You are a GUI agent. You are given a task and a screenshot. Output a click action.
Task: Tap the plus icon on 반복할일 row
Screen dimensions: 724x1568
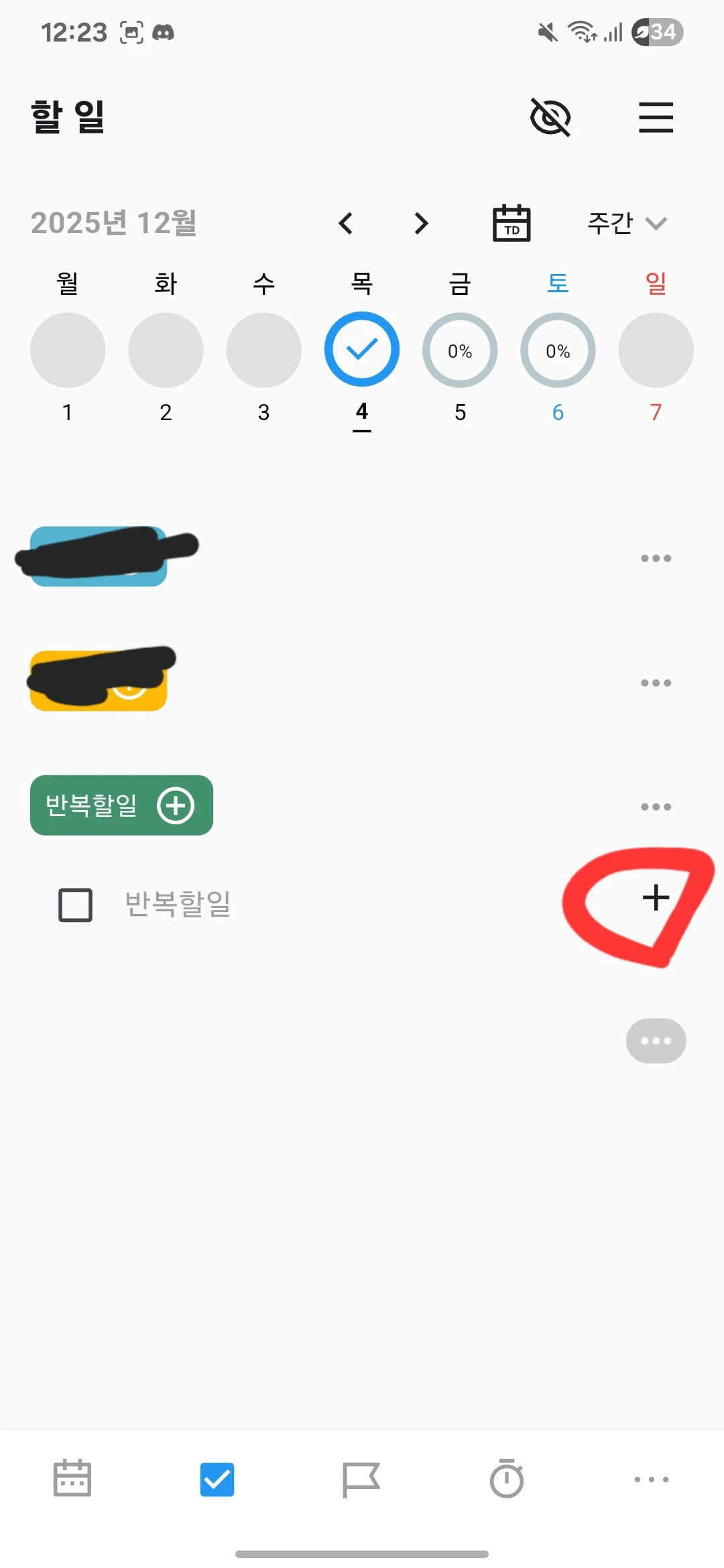(x=656, y=898)
